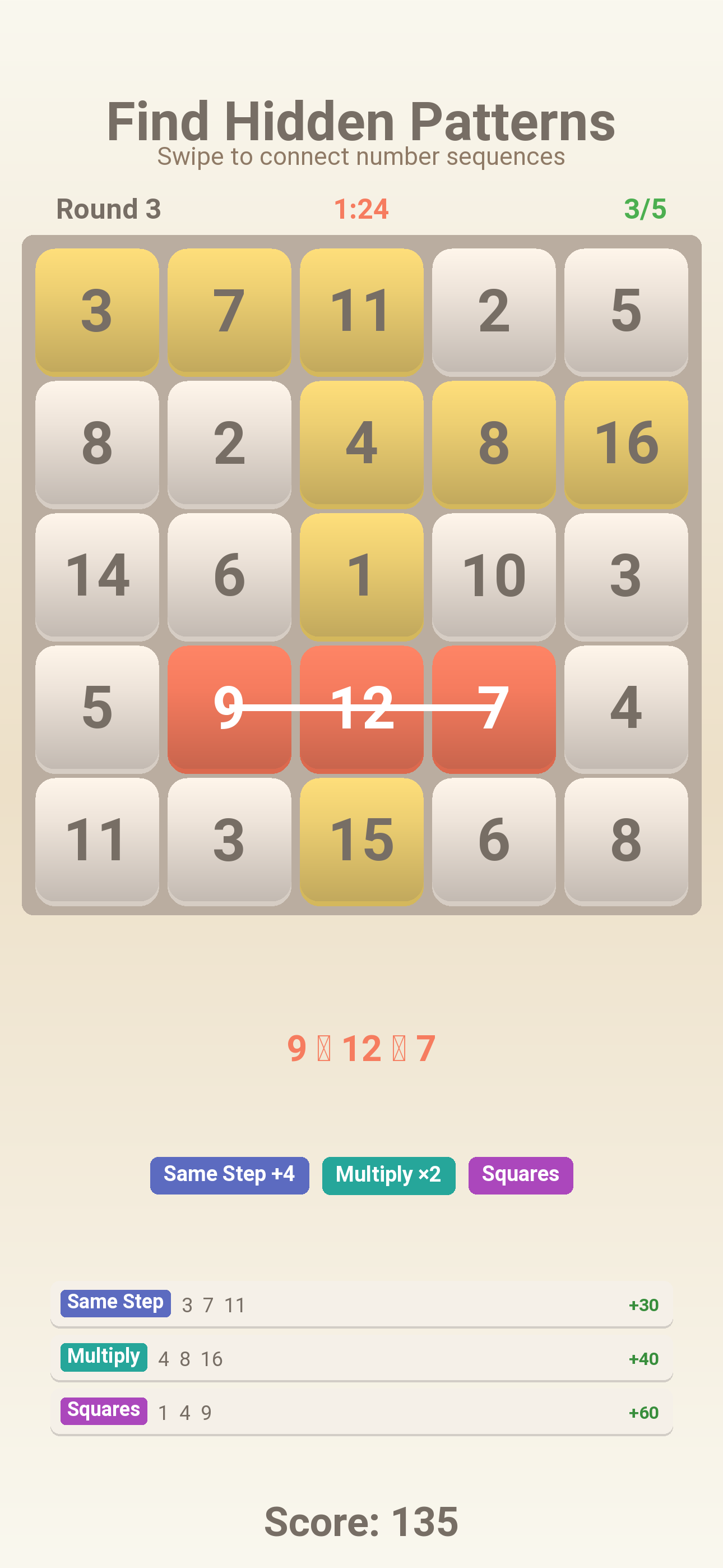
Task: Select the Multiply ×2 chip
Action: [388, 1175]
